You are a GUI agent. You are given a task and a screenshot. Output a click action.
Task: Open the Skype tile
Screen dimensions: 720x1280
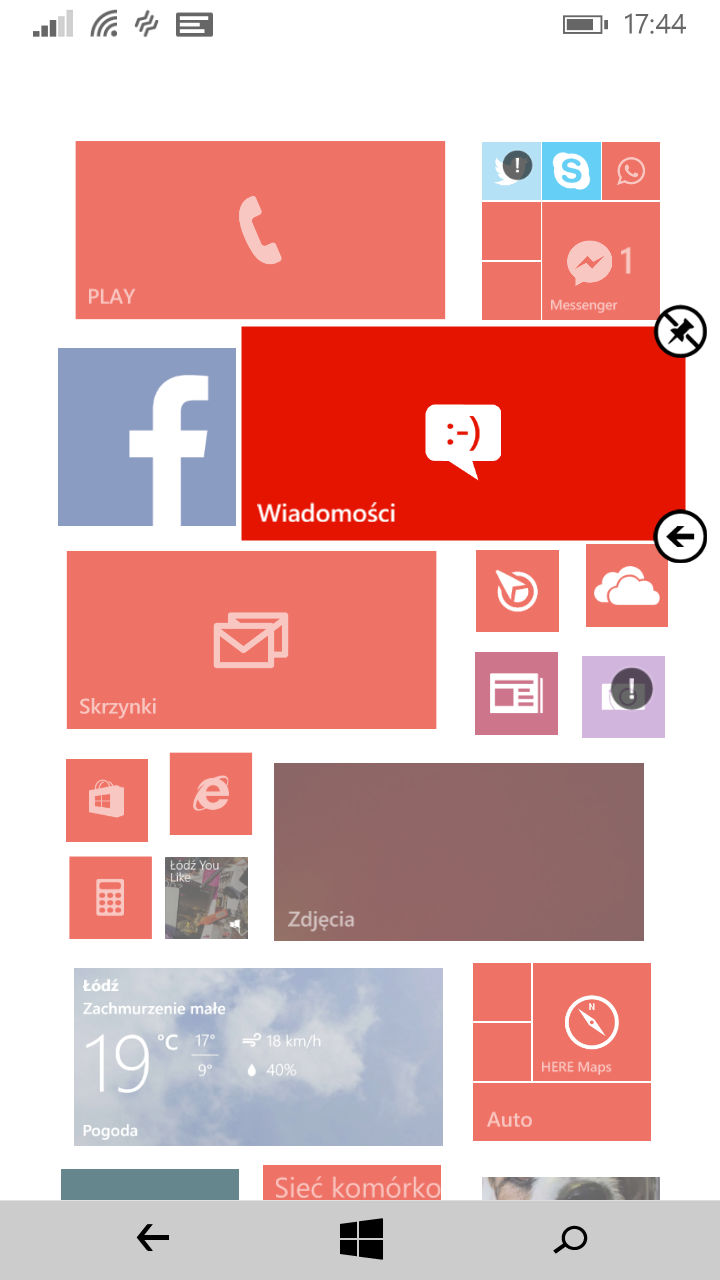tap(571, 171)
